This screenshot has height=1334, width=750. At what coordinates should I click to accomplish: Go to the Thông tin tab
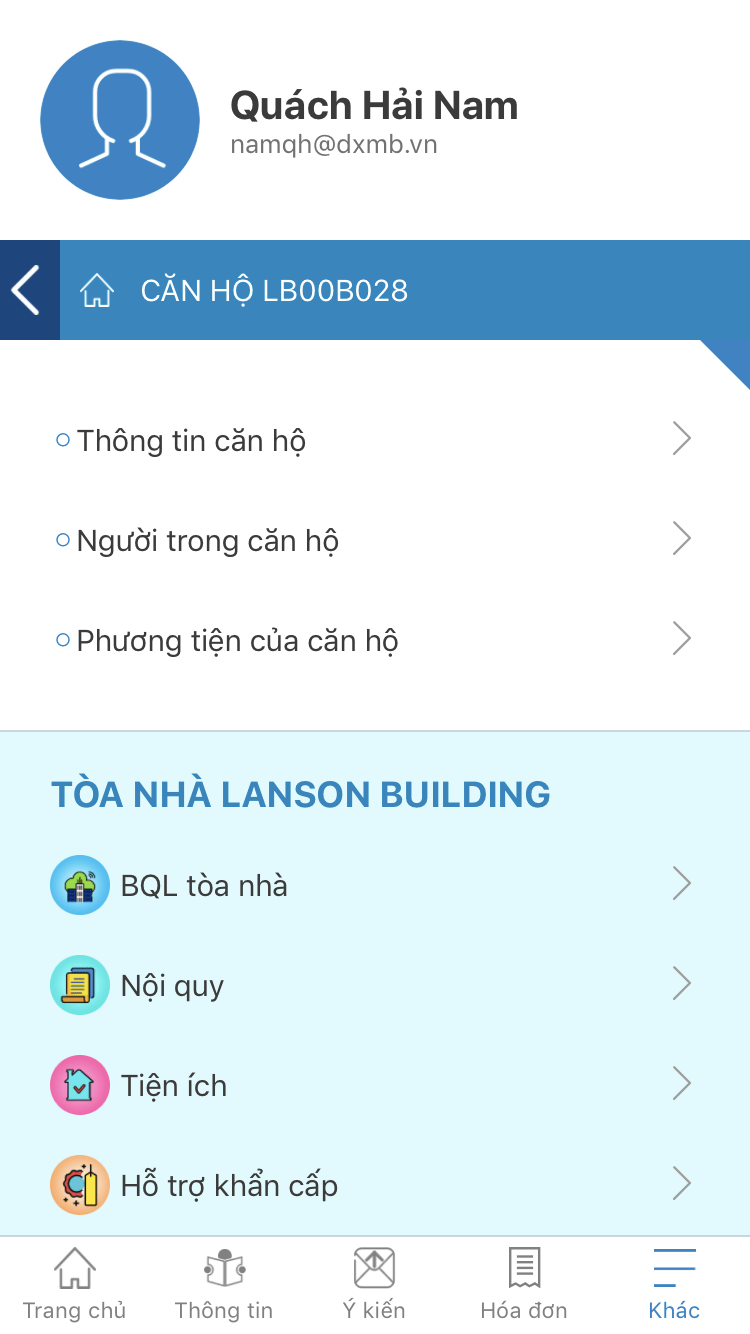pos(224,1285)
